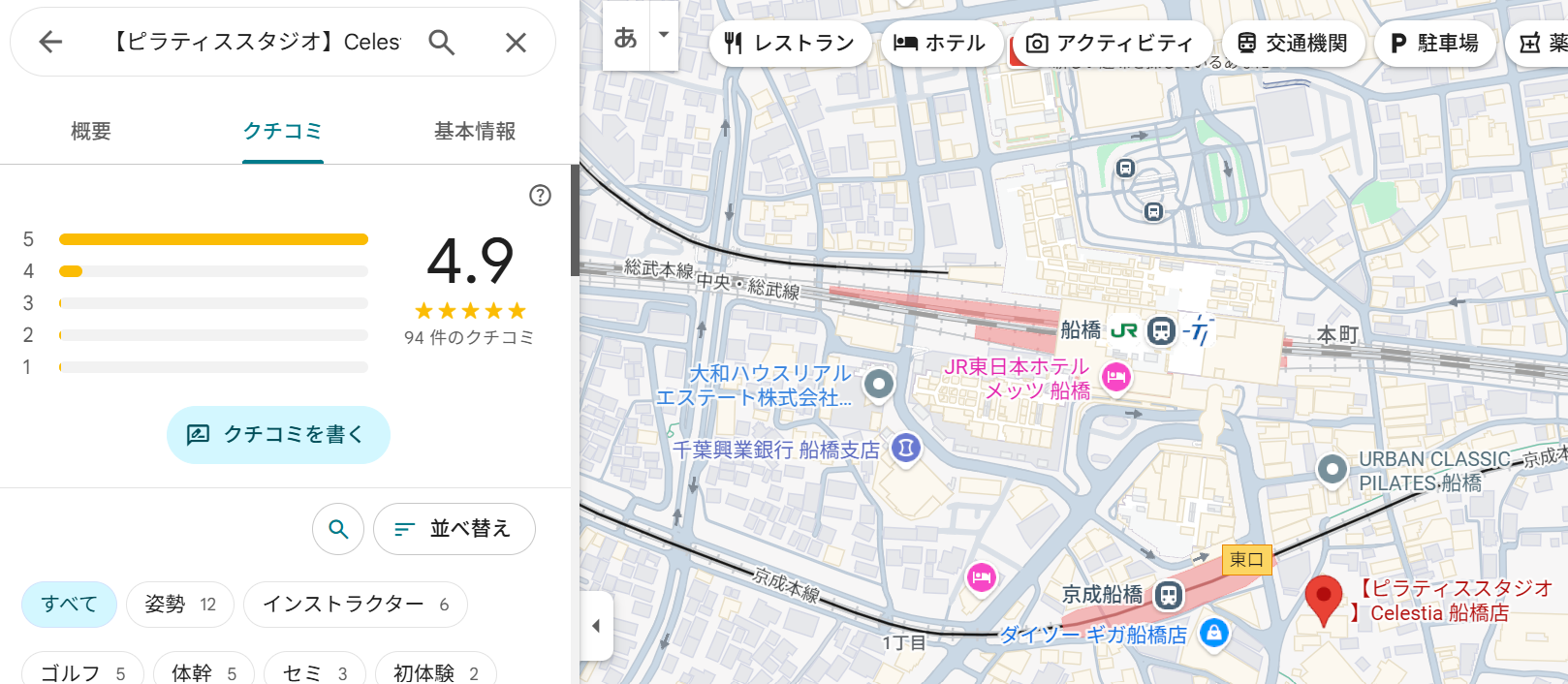Show ホテル on the map
Screen dimensions: 1568x684
pos(940,44)
